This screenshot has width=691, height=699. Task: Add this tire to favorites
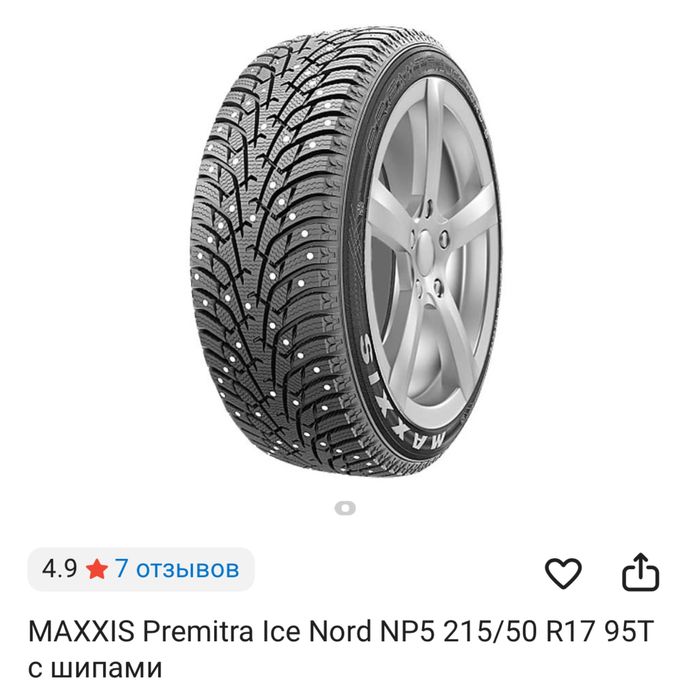[563, 572]
